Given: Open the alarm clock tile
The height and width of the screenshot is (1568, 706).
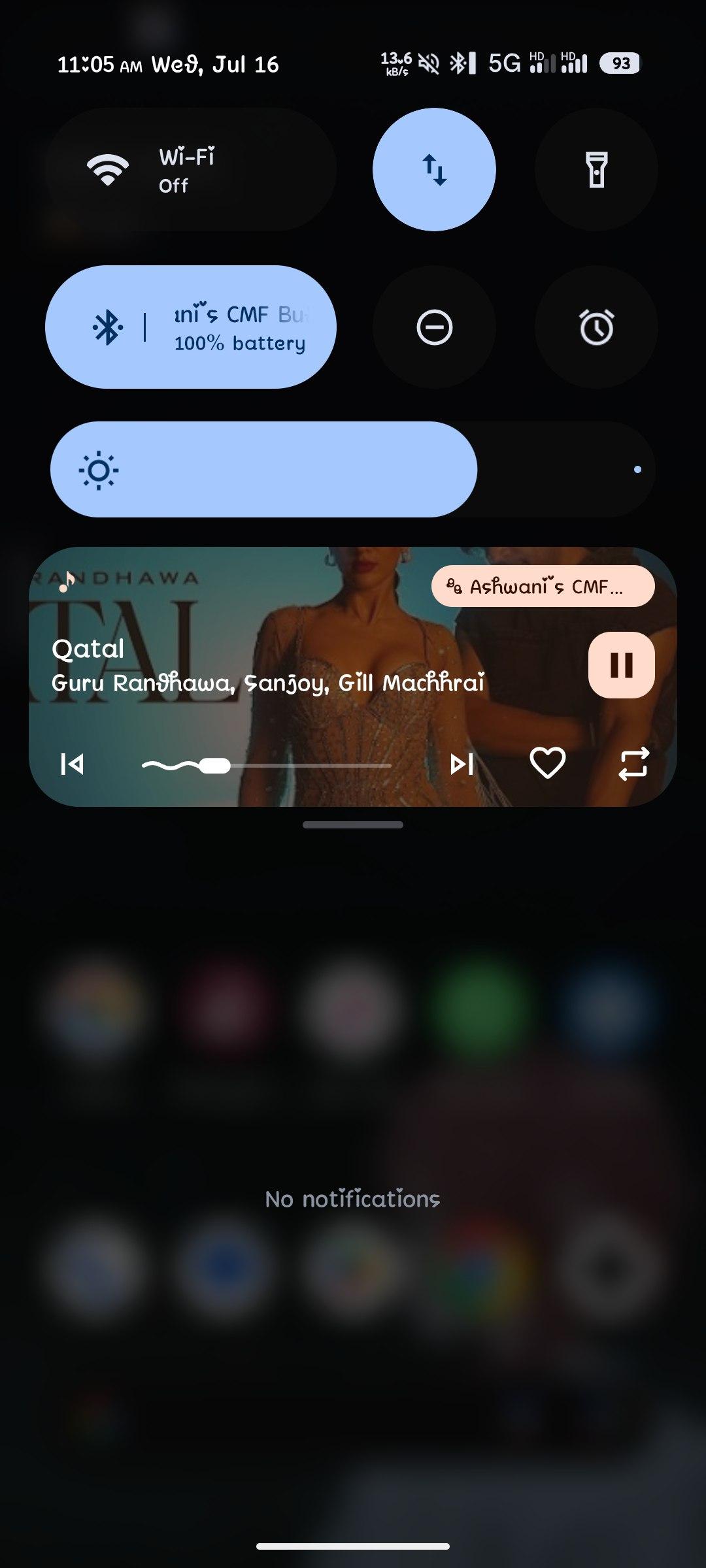Looking at the screenshot, I should (x=596, y=327).
